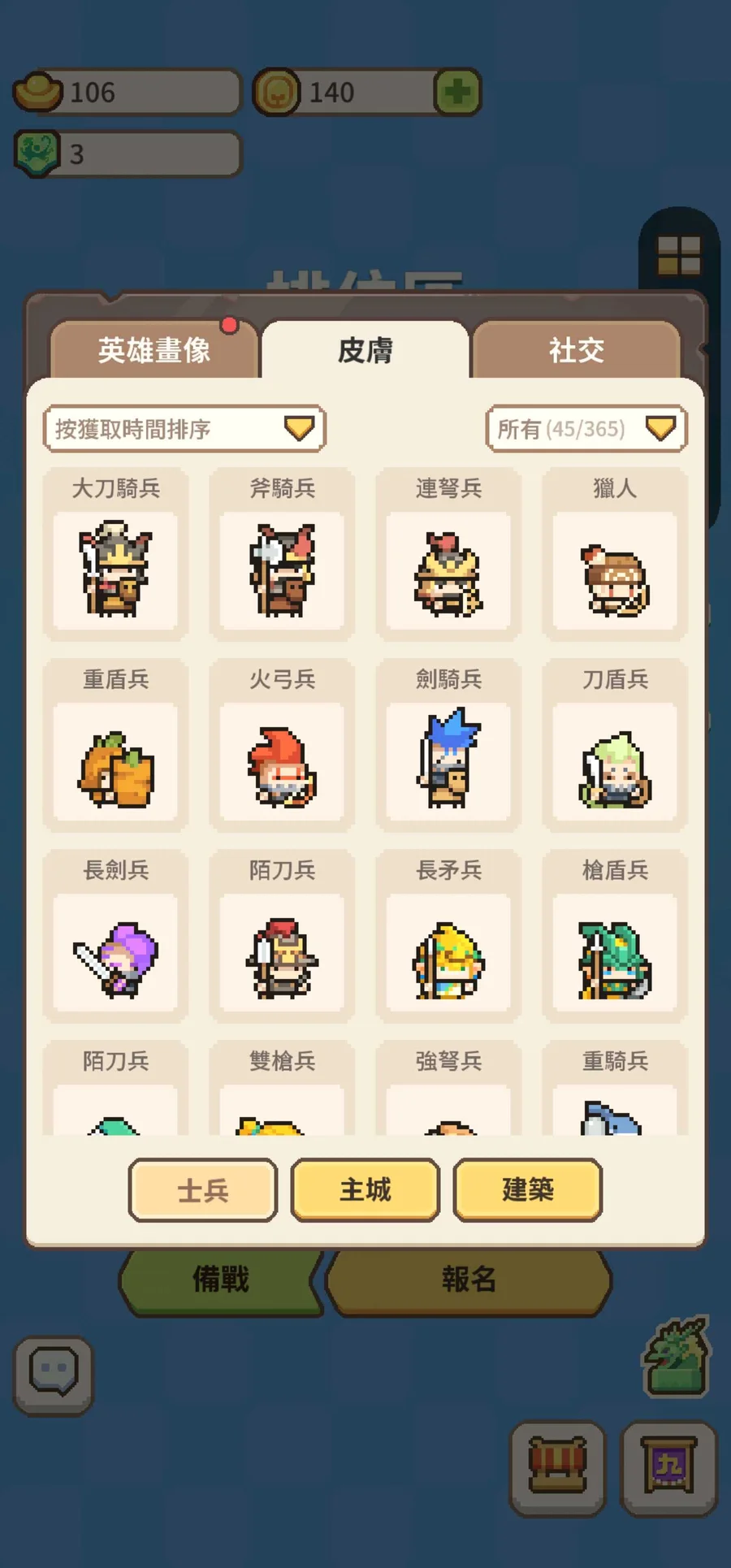Viewport: 731px width, 1568px height.
Task: Select the 大刀騎兵 skin card
Action: (115, 554)
